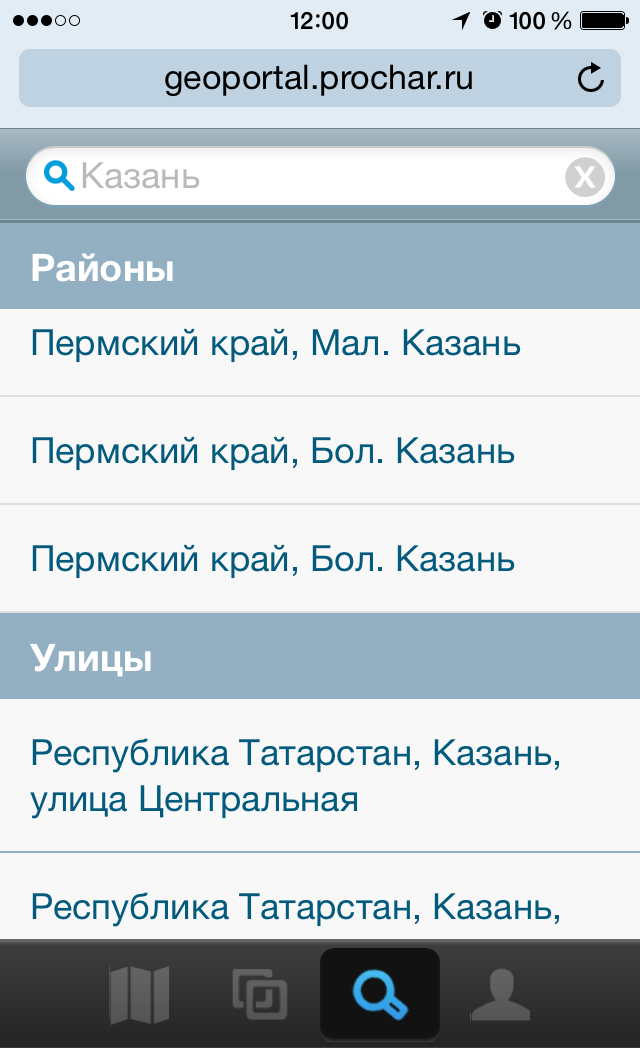This screenshot has width=640, height=1048.
Task: Open Казань, улица Центральная street result
Action: pyautogui.click(x=296, y=776)
